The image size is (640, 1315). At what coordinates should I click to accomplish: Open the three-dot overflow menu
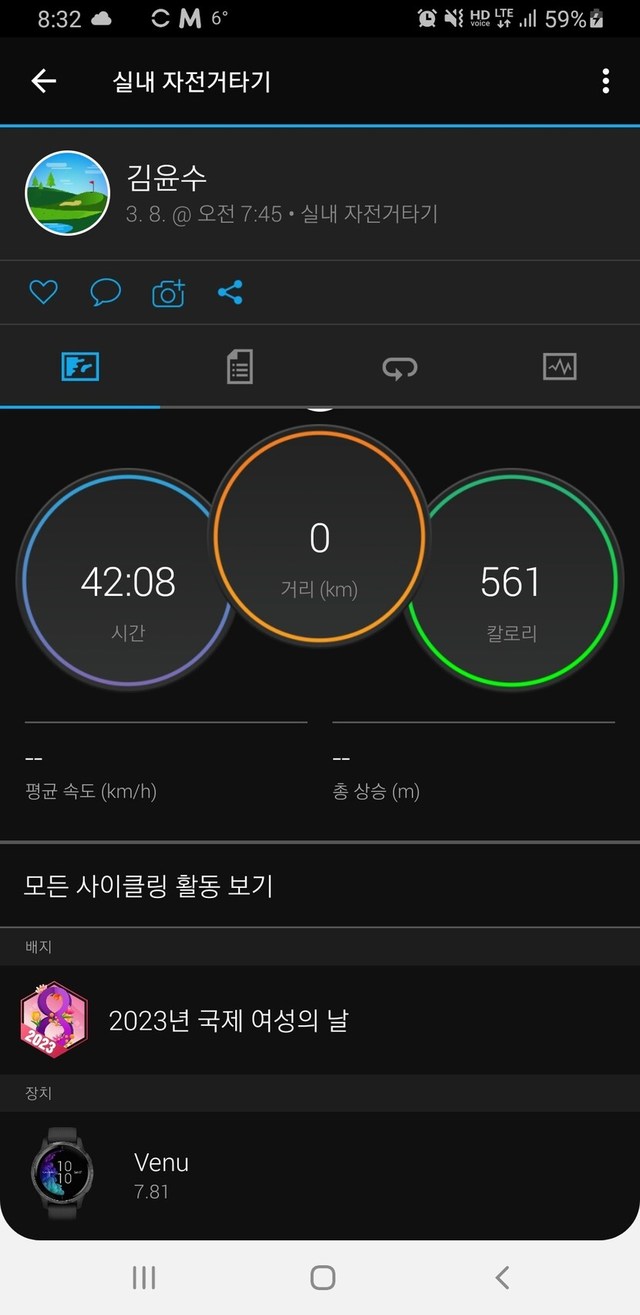pyautogui.click(x=605, y=81)
